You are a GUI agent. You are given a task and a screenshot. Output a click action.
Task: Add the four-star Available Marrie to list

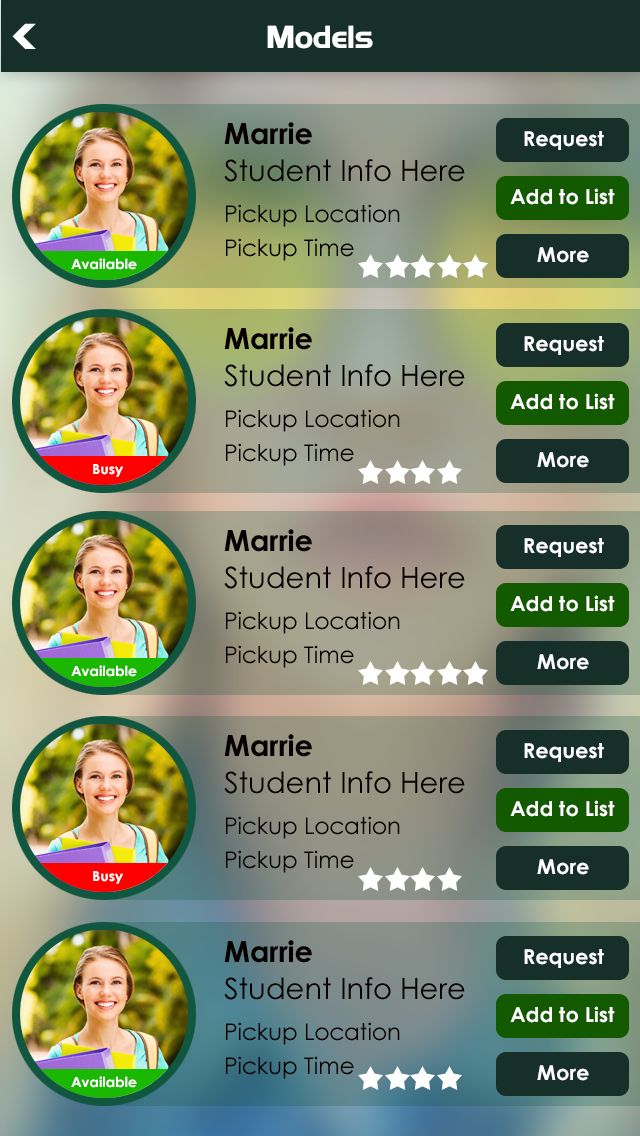(x=562, y=1015)
